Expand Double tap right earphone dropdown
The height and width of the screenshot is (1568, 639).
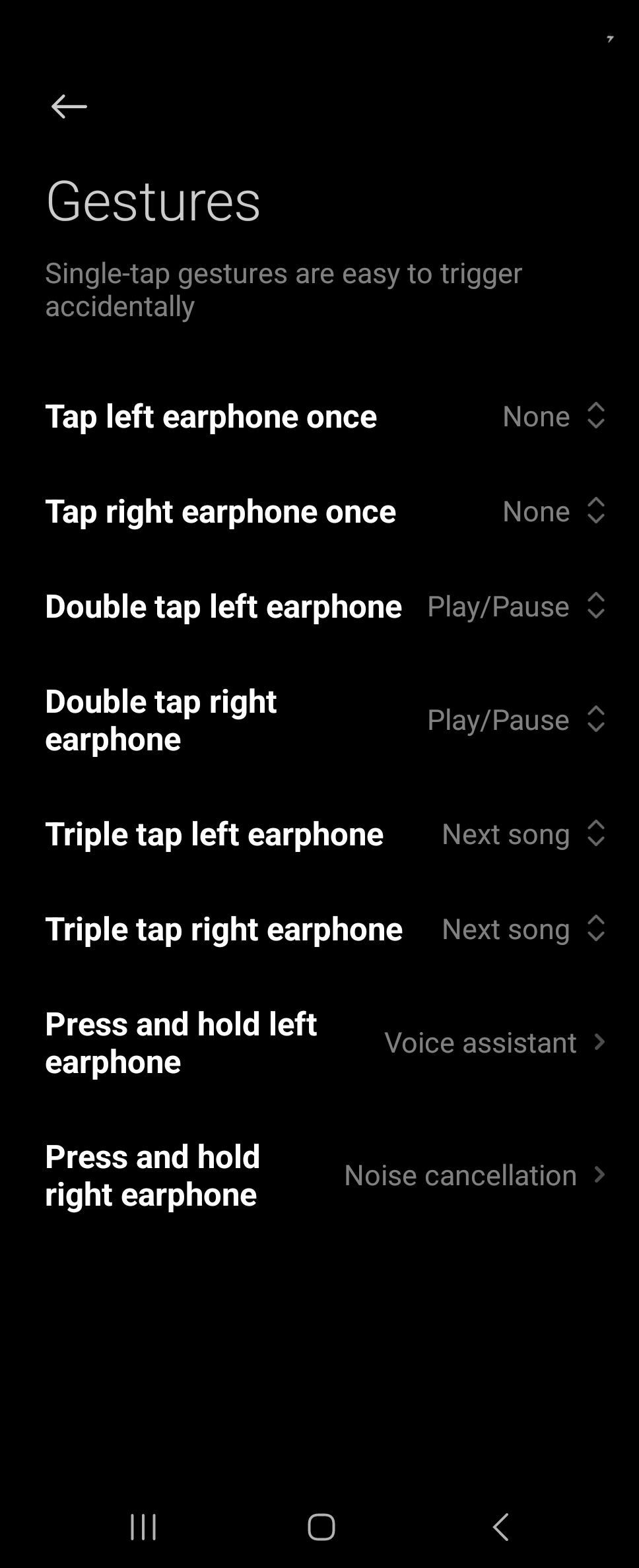click(x=516, y=720)
